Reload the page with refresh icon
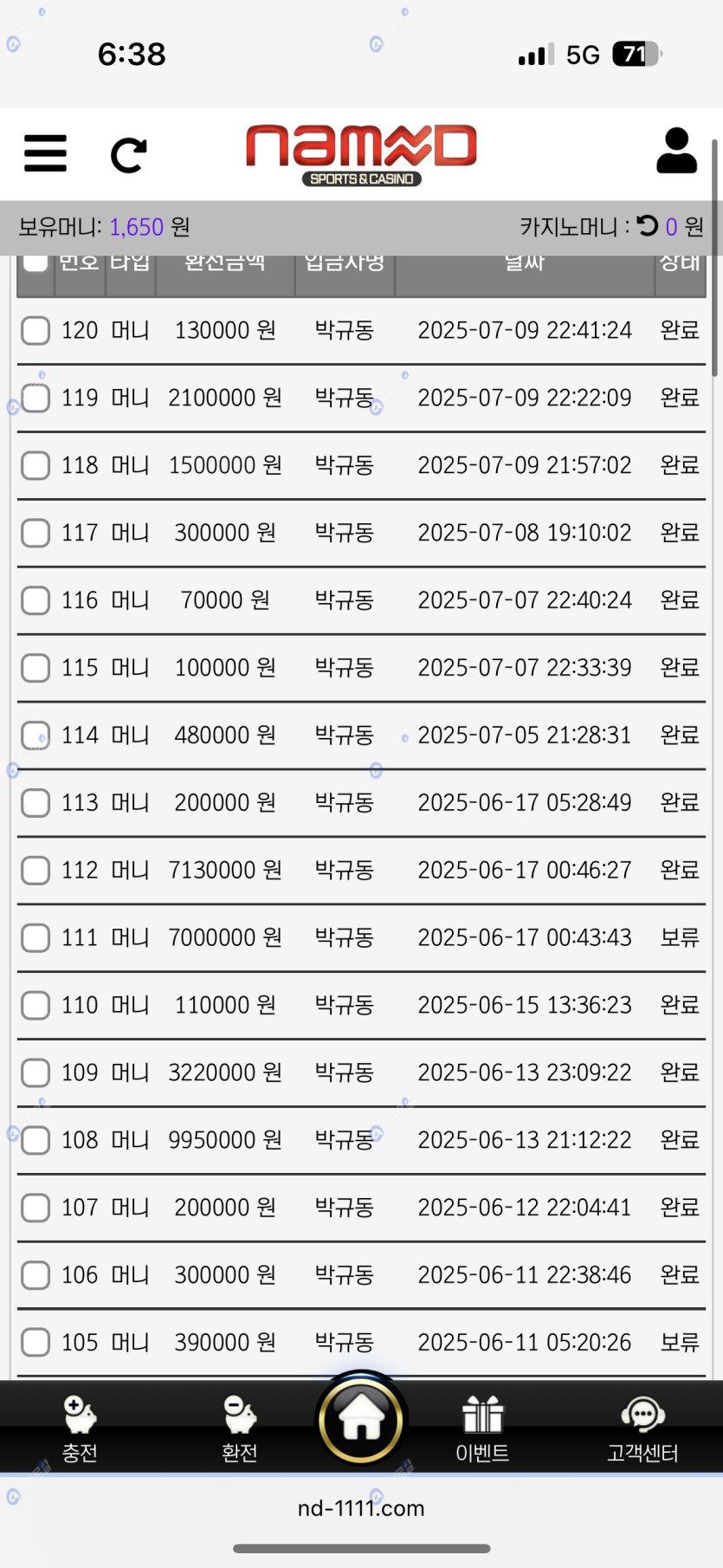Viewport: 723px width, 1568px height. pos(129,155)
